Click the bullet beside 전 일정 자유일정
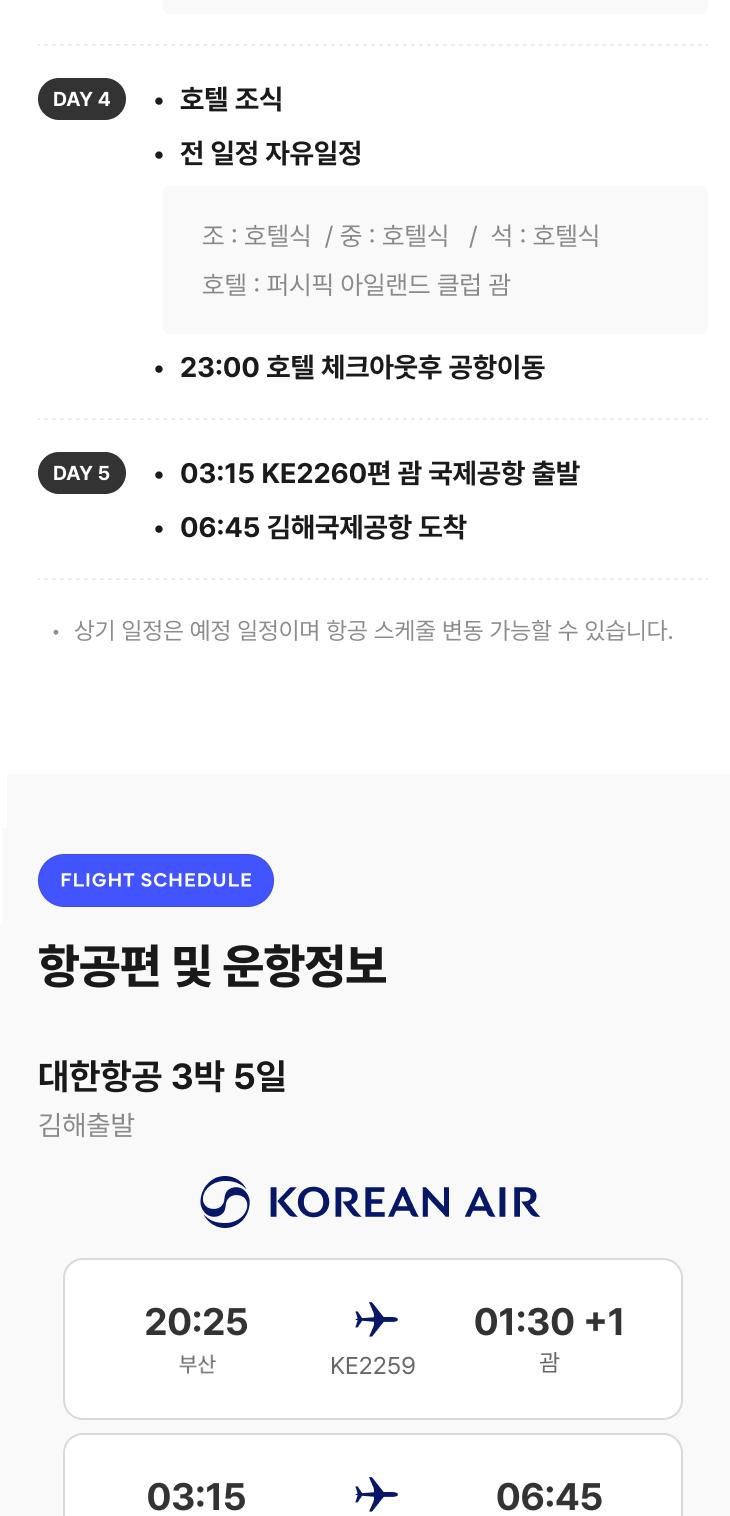Screen dimensions: 730x1516 [x=160, y=154]
